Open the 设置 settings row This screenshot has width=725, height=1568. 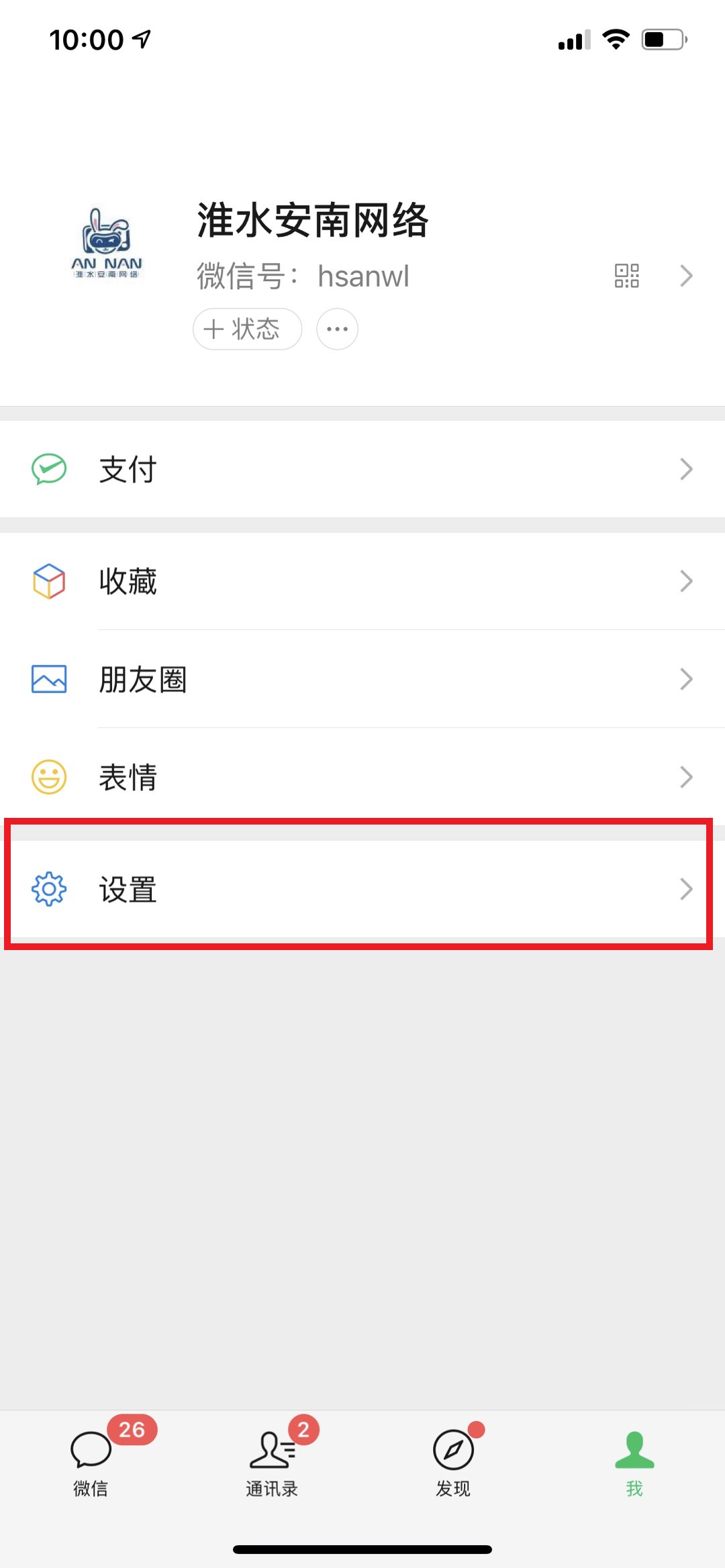coord(362,889)
